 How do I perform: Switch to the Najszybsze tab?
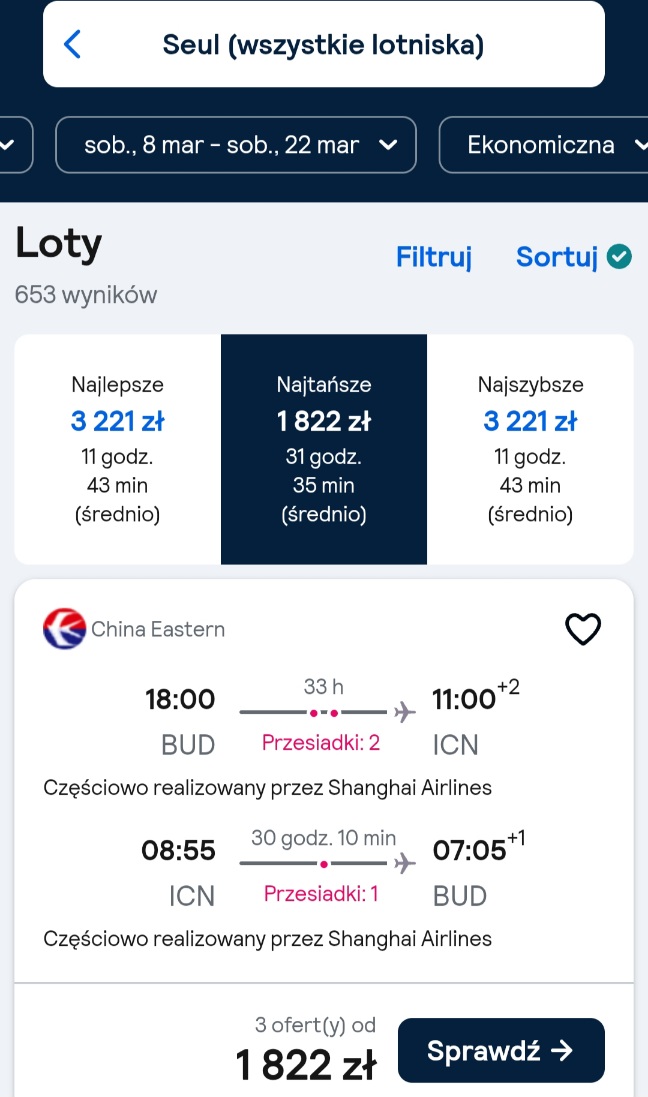point(530,449)
